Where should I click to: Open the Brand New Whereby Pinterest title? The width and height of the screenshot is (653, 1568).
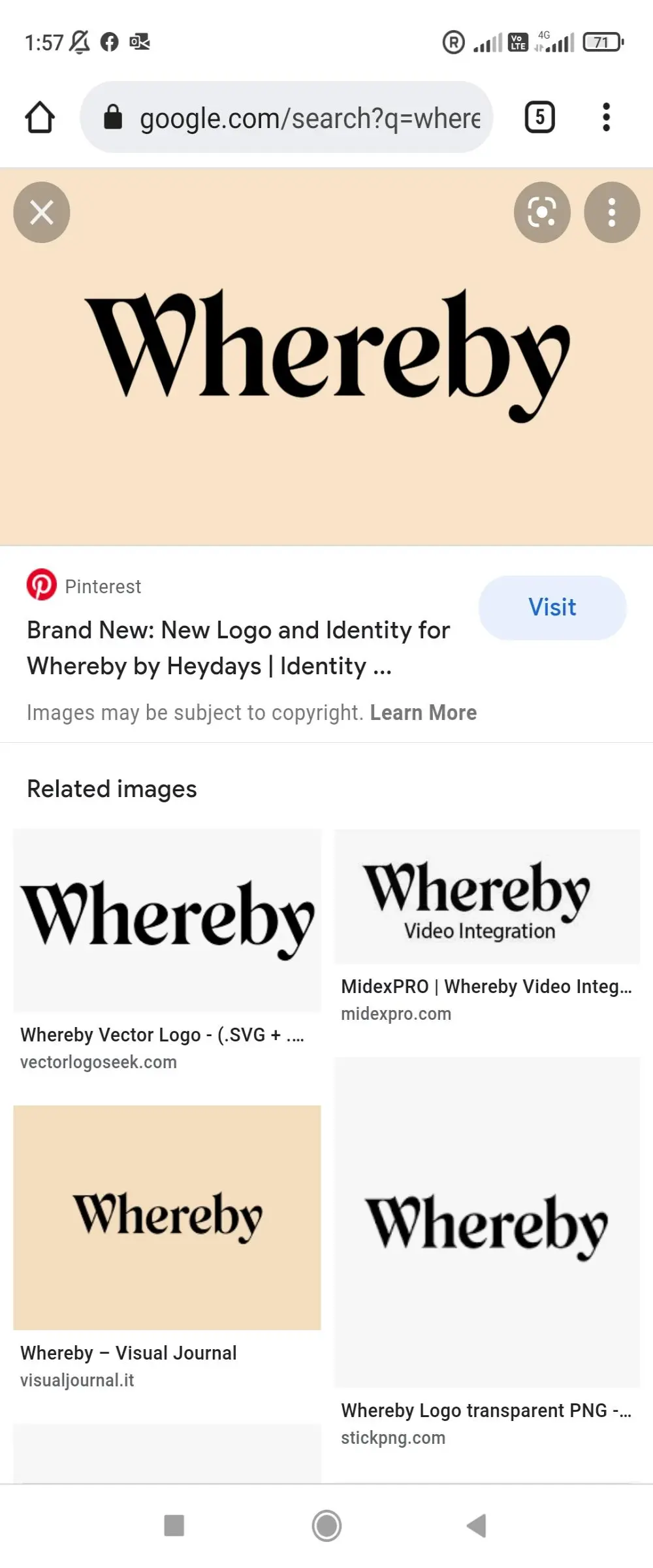click(x=238, y=648)
